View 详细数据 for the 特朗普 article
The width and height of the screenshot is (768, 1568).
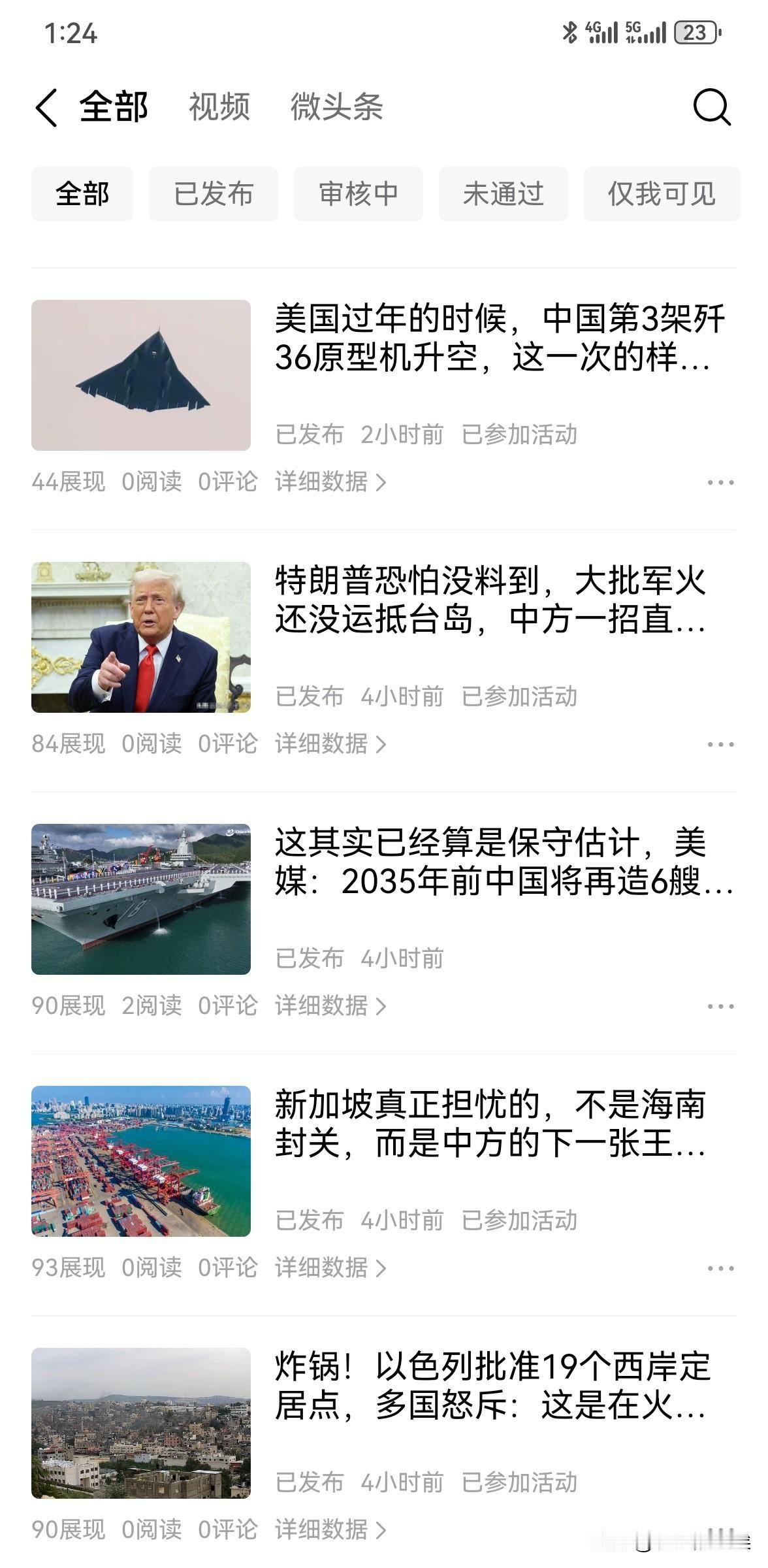[330, 744]
